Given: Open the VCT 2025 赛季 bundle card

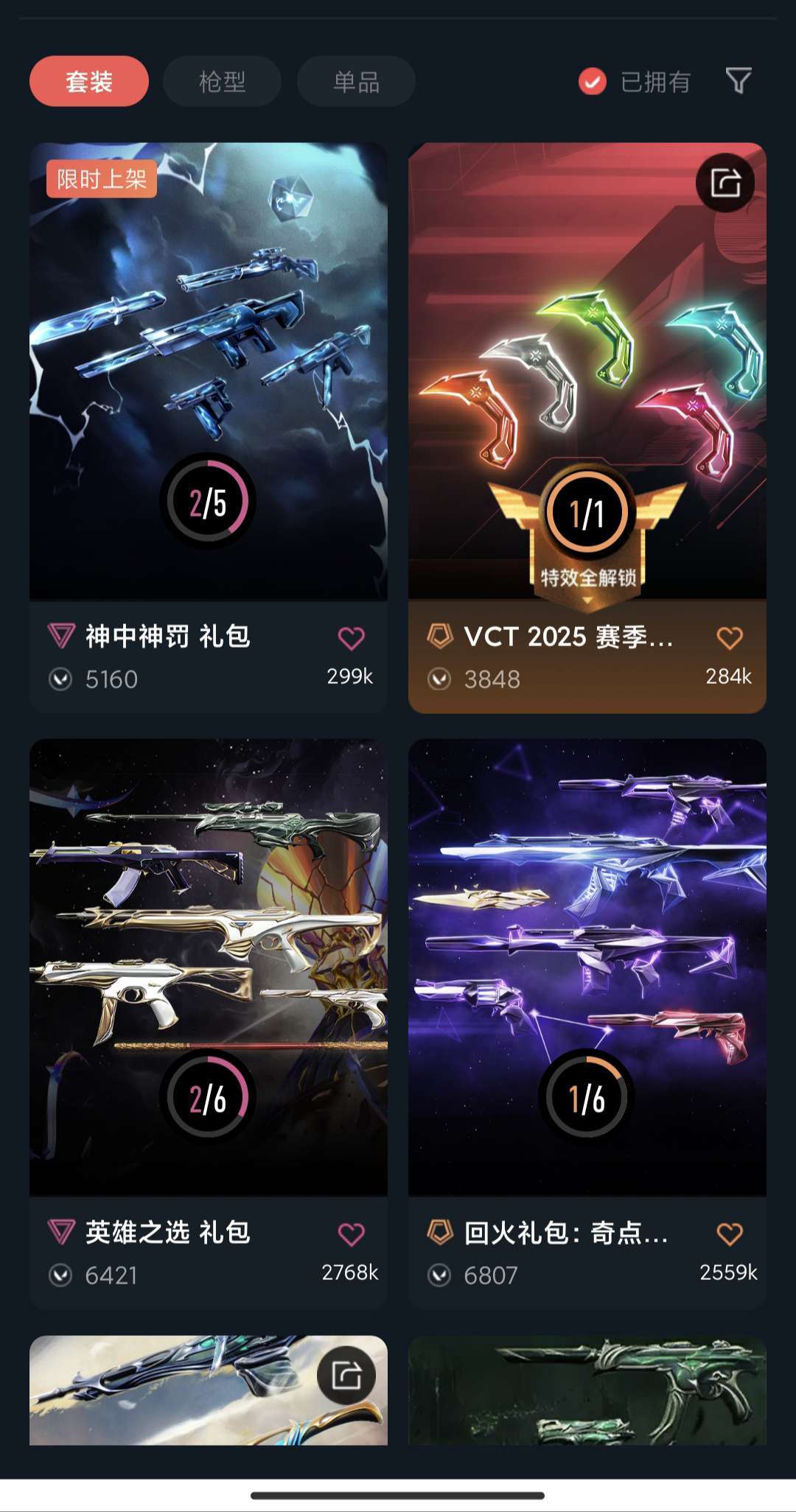Looking at the screenshot, I should tap(587, 427).
